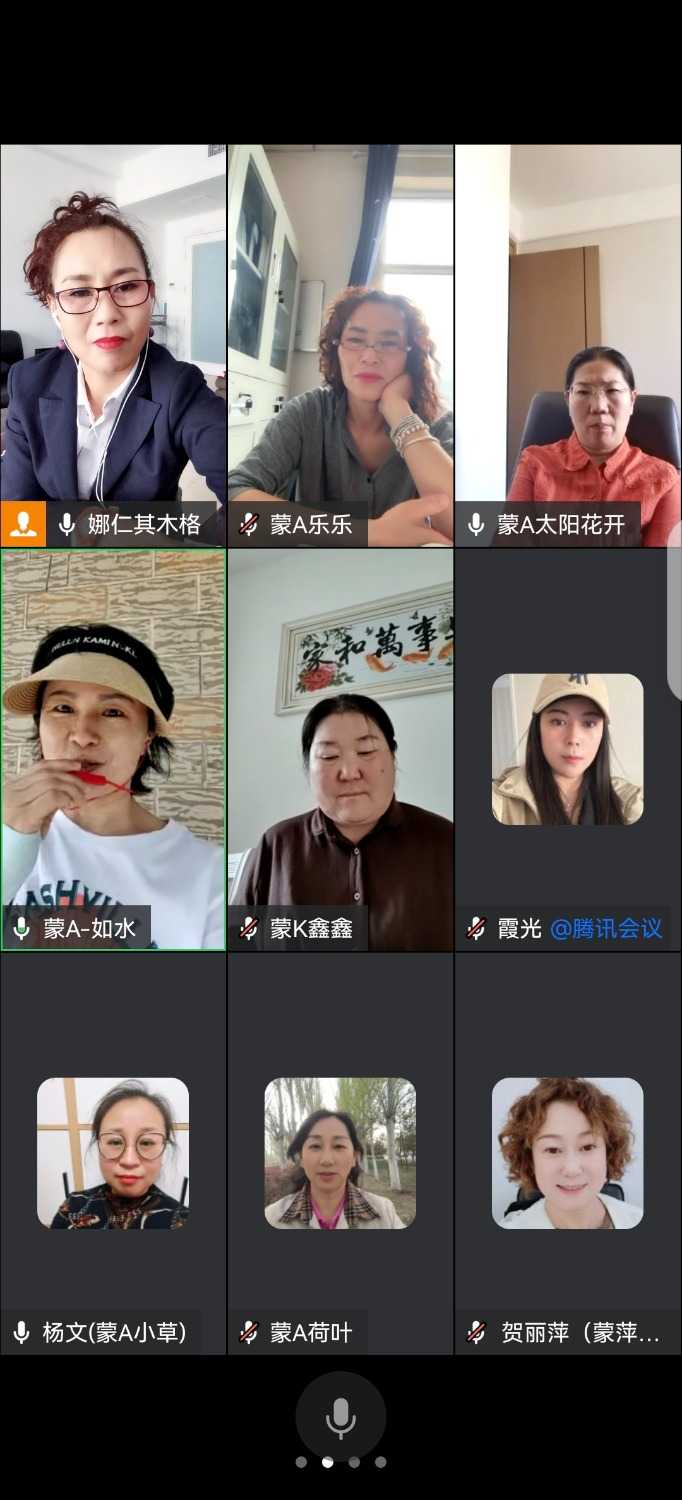
Task: Tap the page indicator dots
Action: click(341, 1462)
